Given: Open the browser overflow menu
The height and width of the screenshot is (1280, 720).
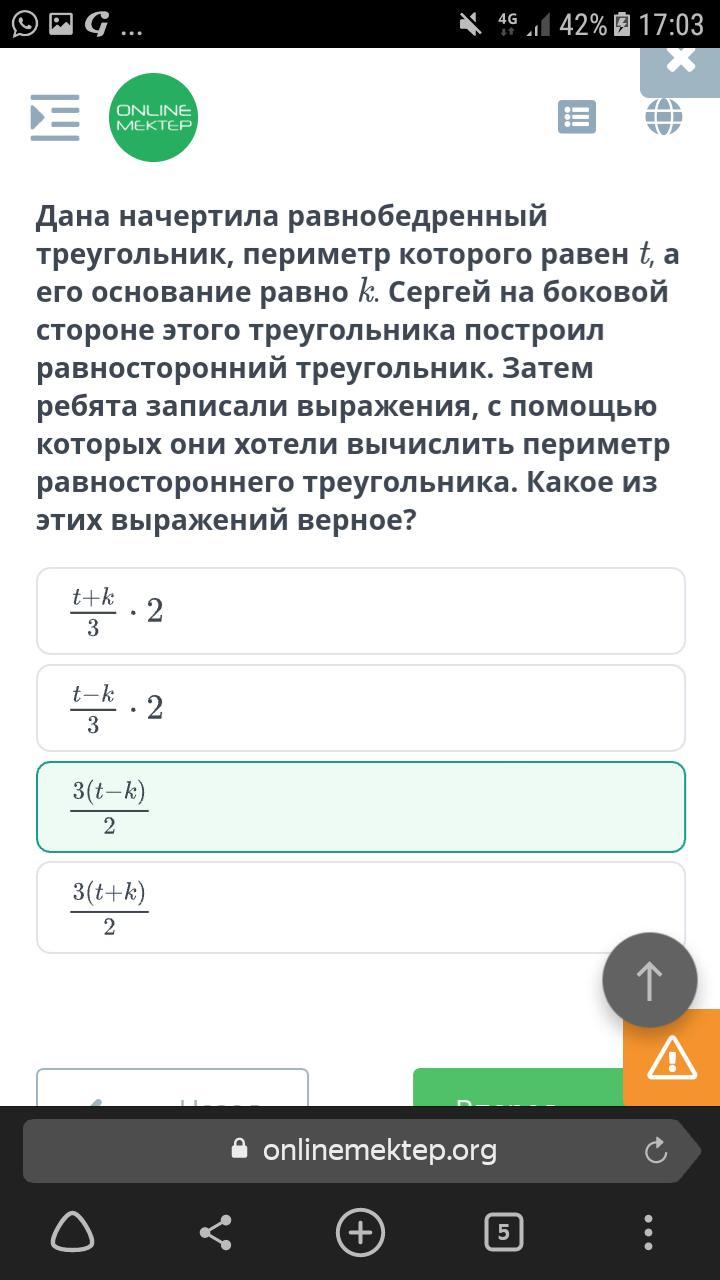Looking at the screenshot, I should coord(648,1232).
